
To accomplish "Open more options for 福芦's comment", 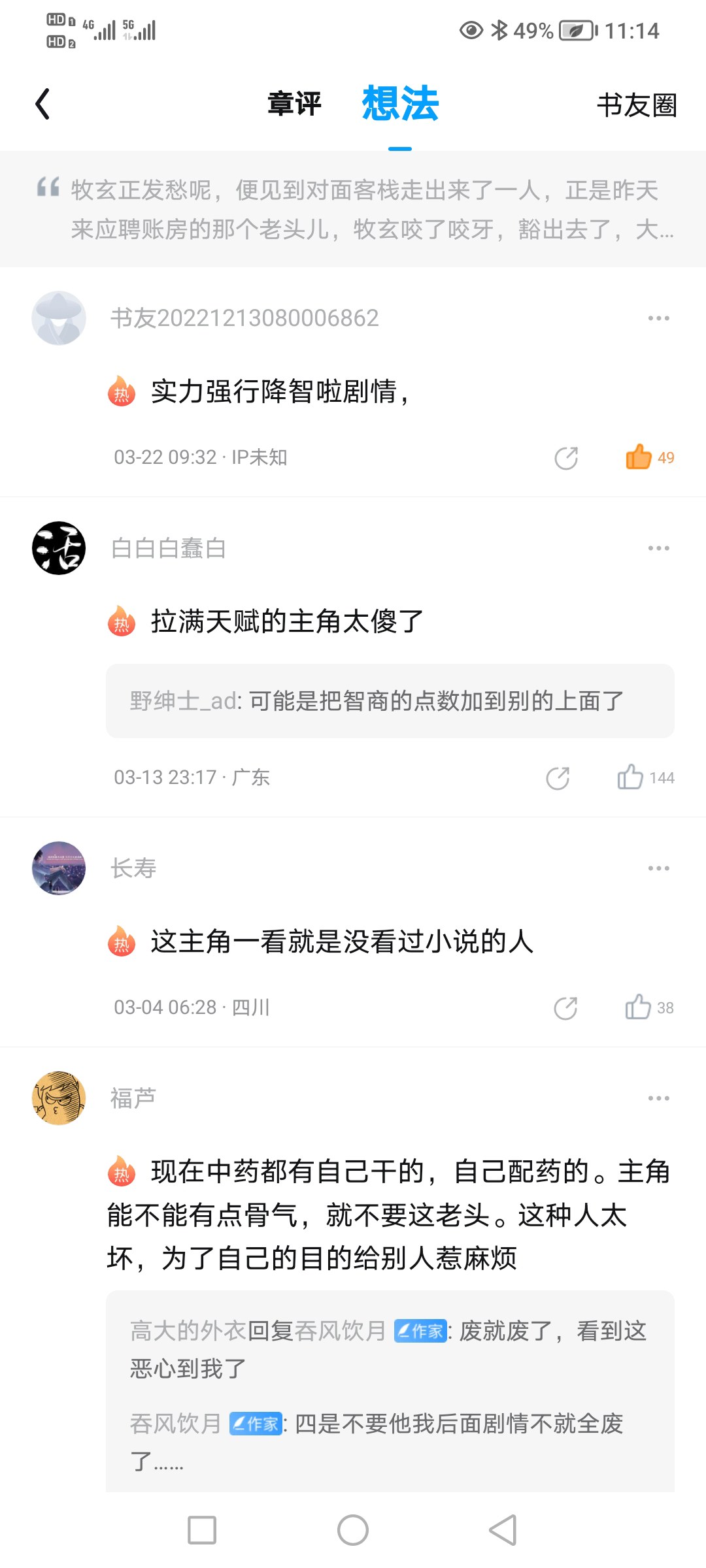I will pyautogui.click(x=658, y=1098).
